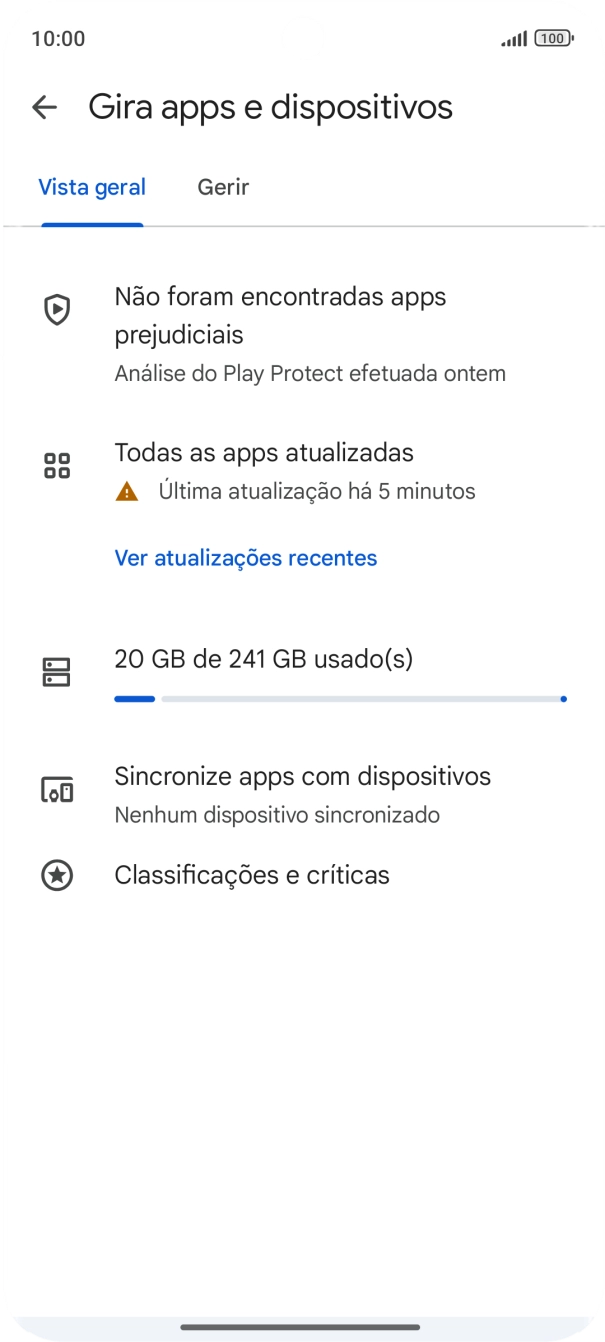The height and width of the screenshot is (1342, 605).
Task: Open Classificações e críticas
Action: (252, 876)
